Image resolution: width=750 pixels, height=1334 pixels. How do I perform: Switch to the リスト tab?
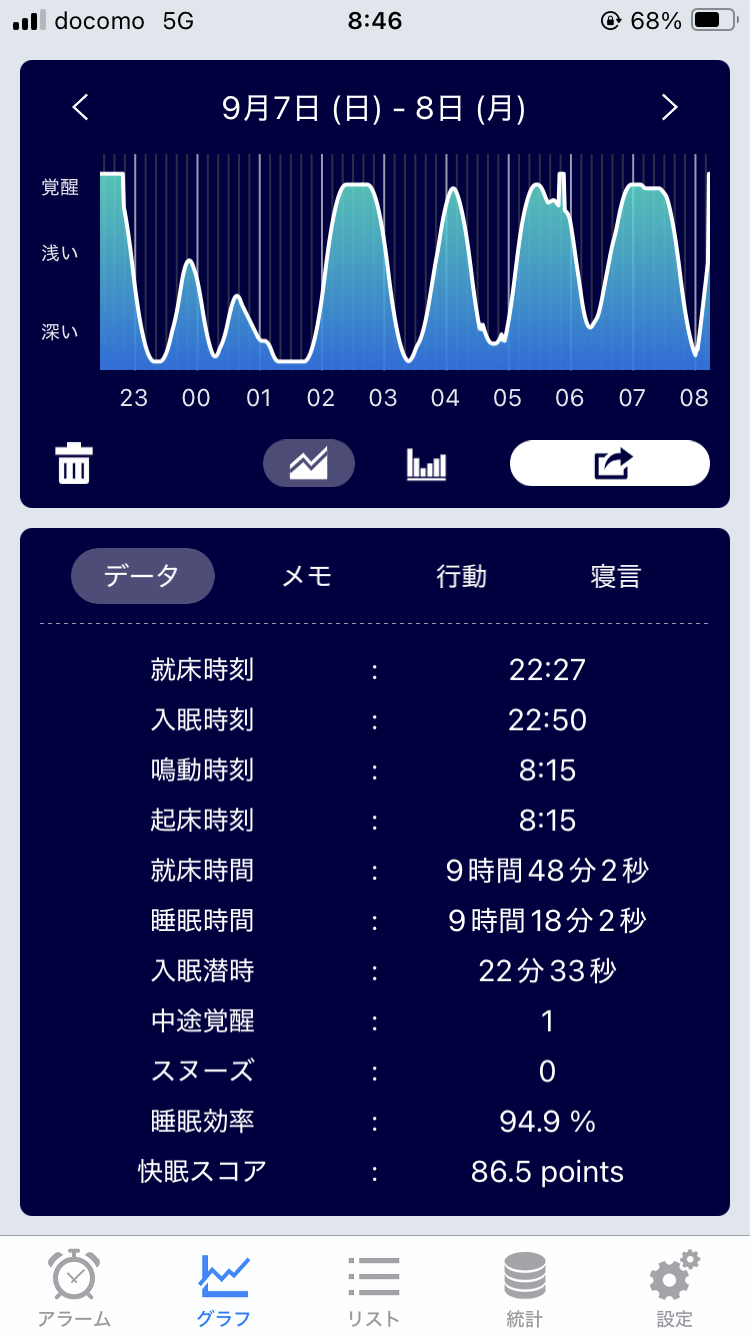point(374,1288)
